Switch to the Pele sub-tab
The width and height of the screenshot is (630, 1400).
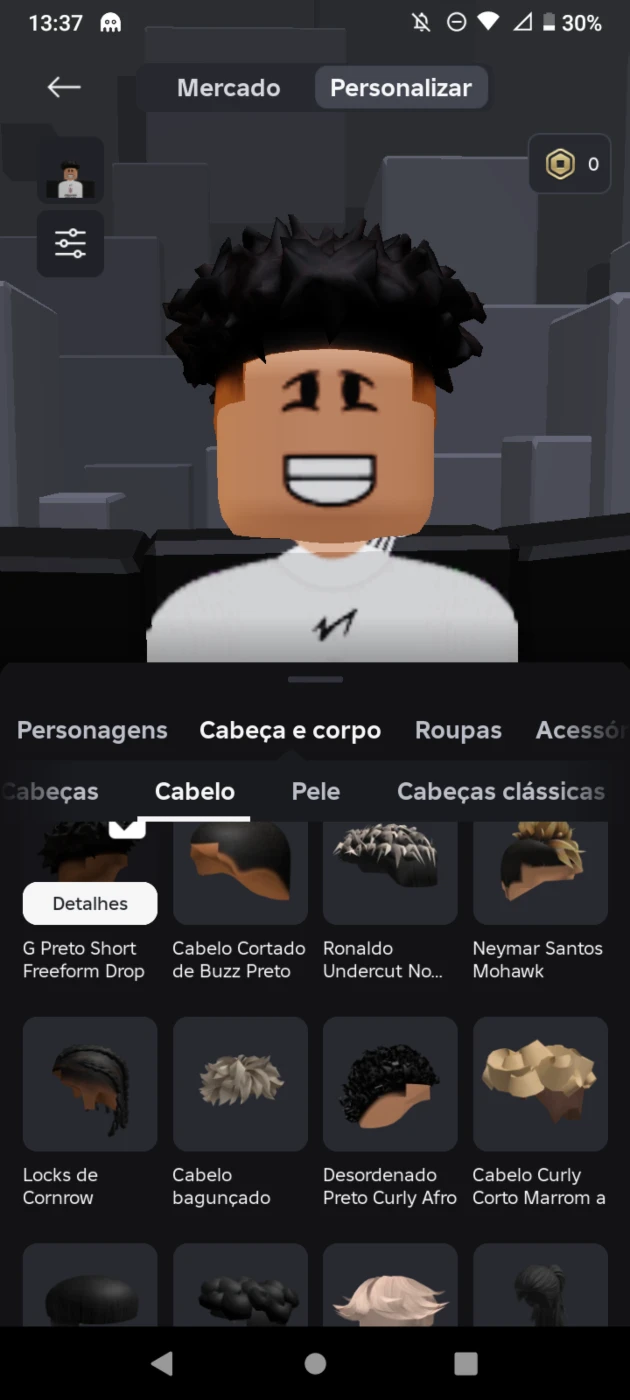click(x=316, y=791)
